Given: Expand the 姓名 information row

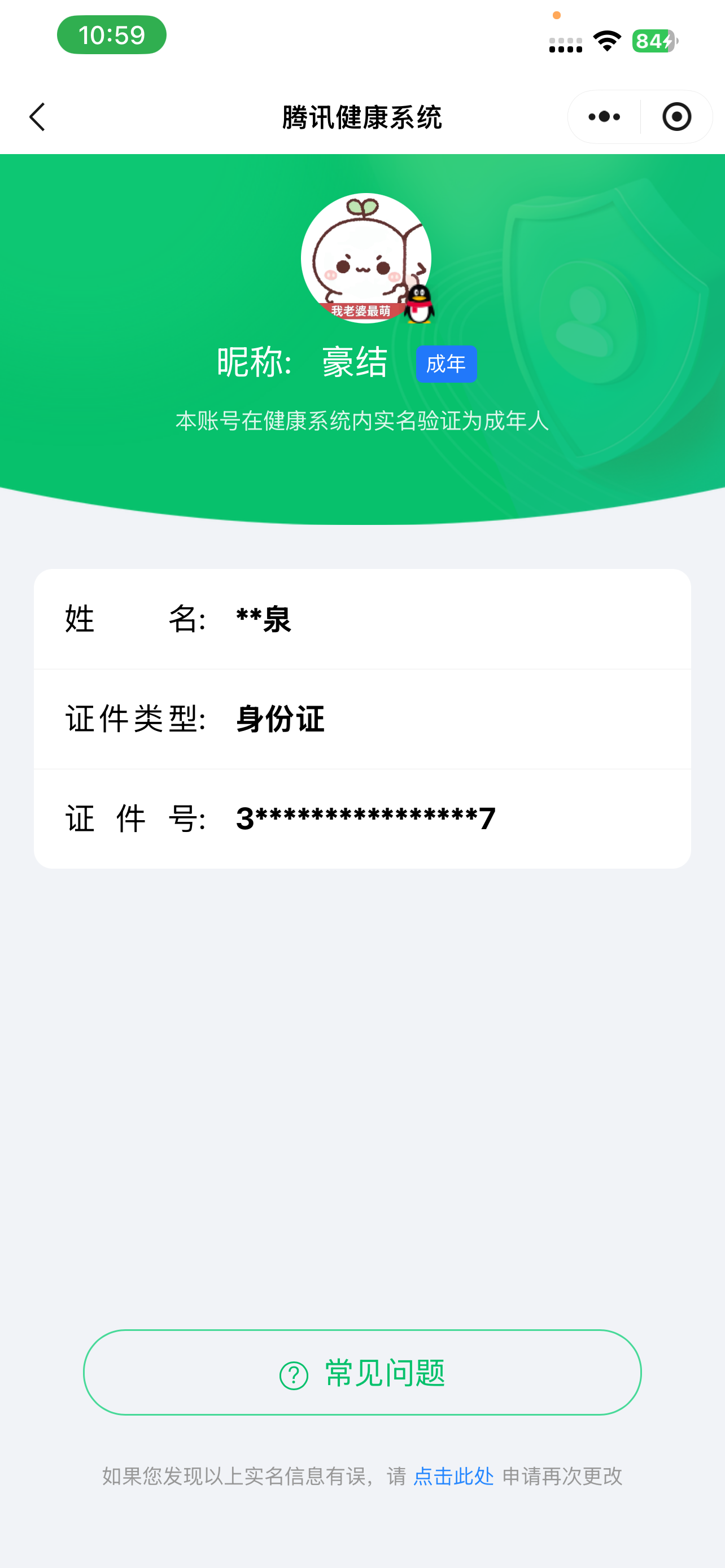Looking at the screenshot, I should pyautogui.click(x=362, y=619).
